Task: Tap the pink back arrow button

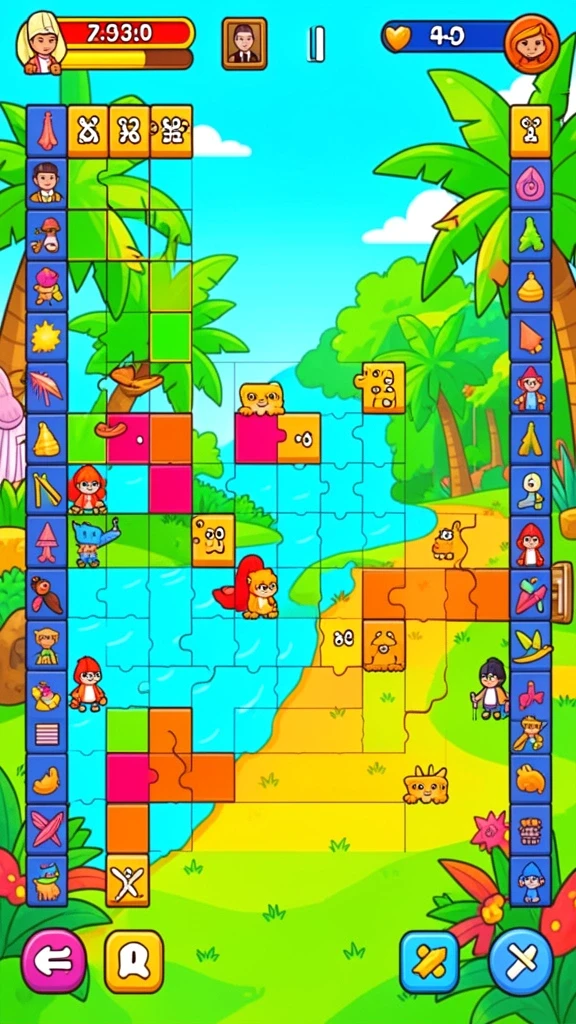Action: (x=54, y=961)
